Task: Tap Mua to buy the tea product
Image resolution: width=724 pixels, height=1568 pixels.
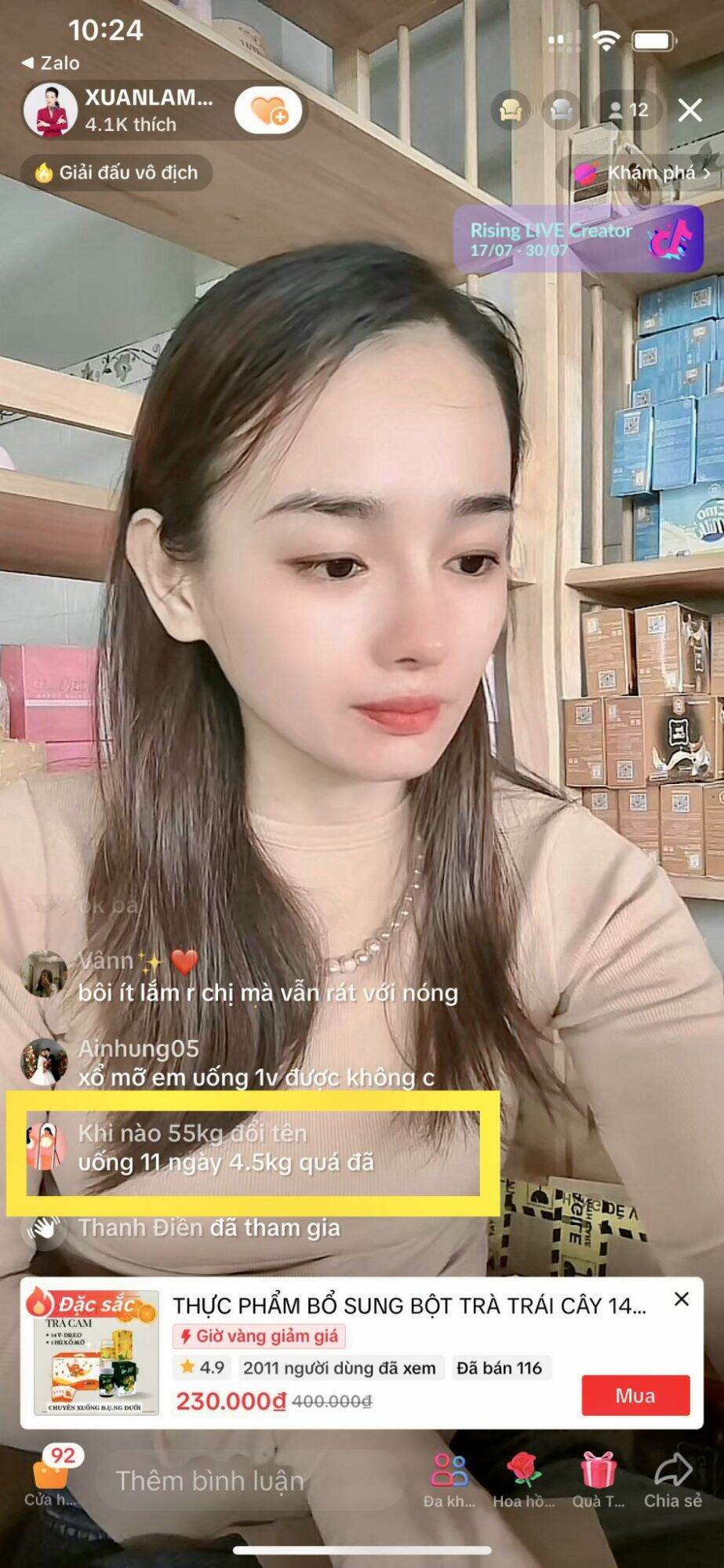Action: click(x=635, y=1396)
